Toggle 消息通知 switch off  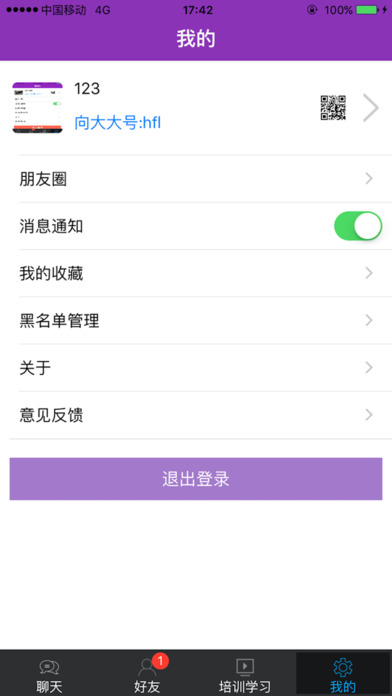[x=358, y=226]
